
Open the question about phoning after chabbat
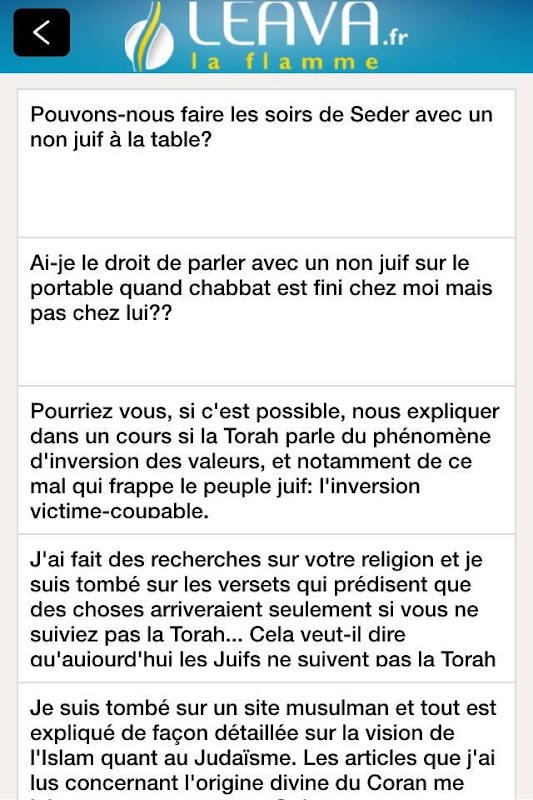(x=266, y=312)
